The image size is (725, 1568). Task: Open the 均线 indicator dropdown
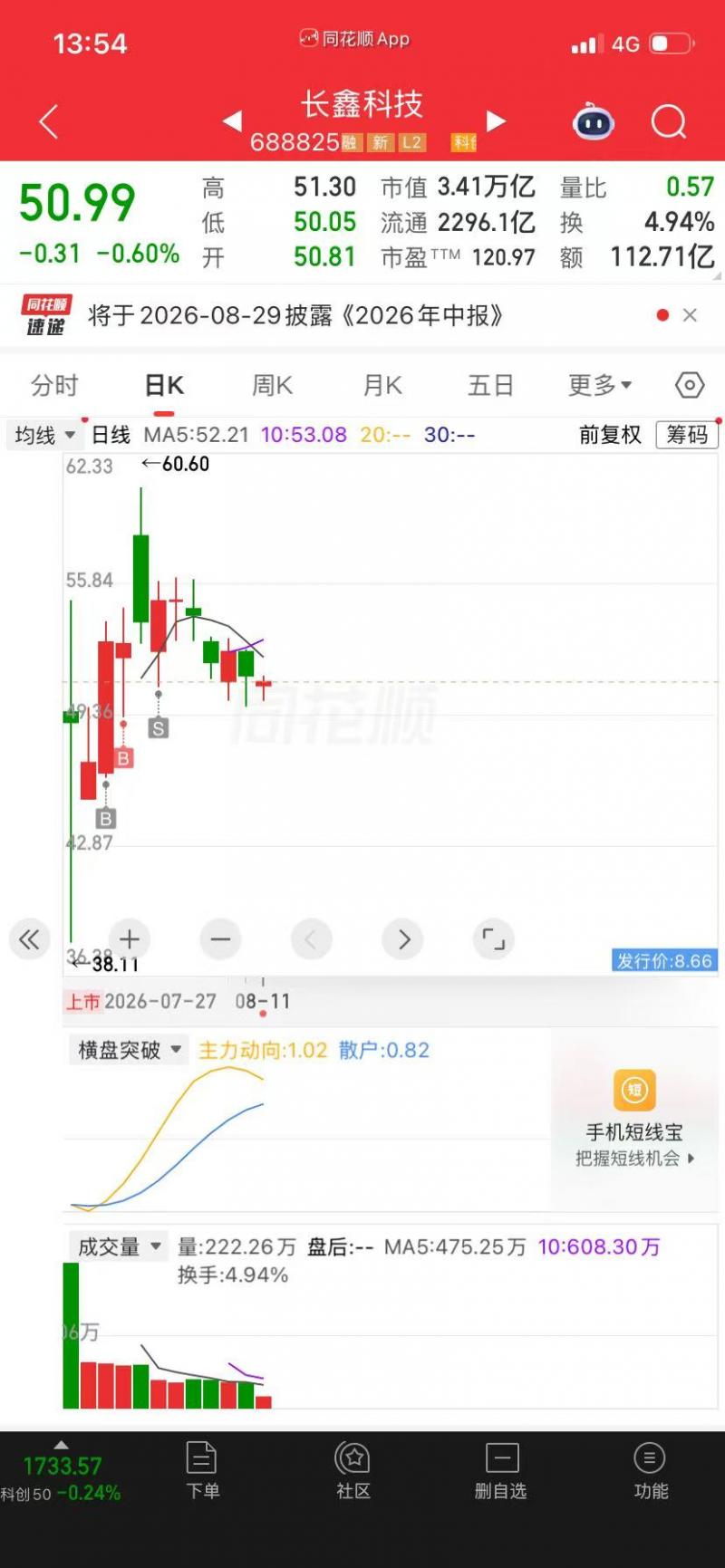tap(43, 436)
